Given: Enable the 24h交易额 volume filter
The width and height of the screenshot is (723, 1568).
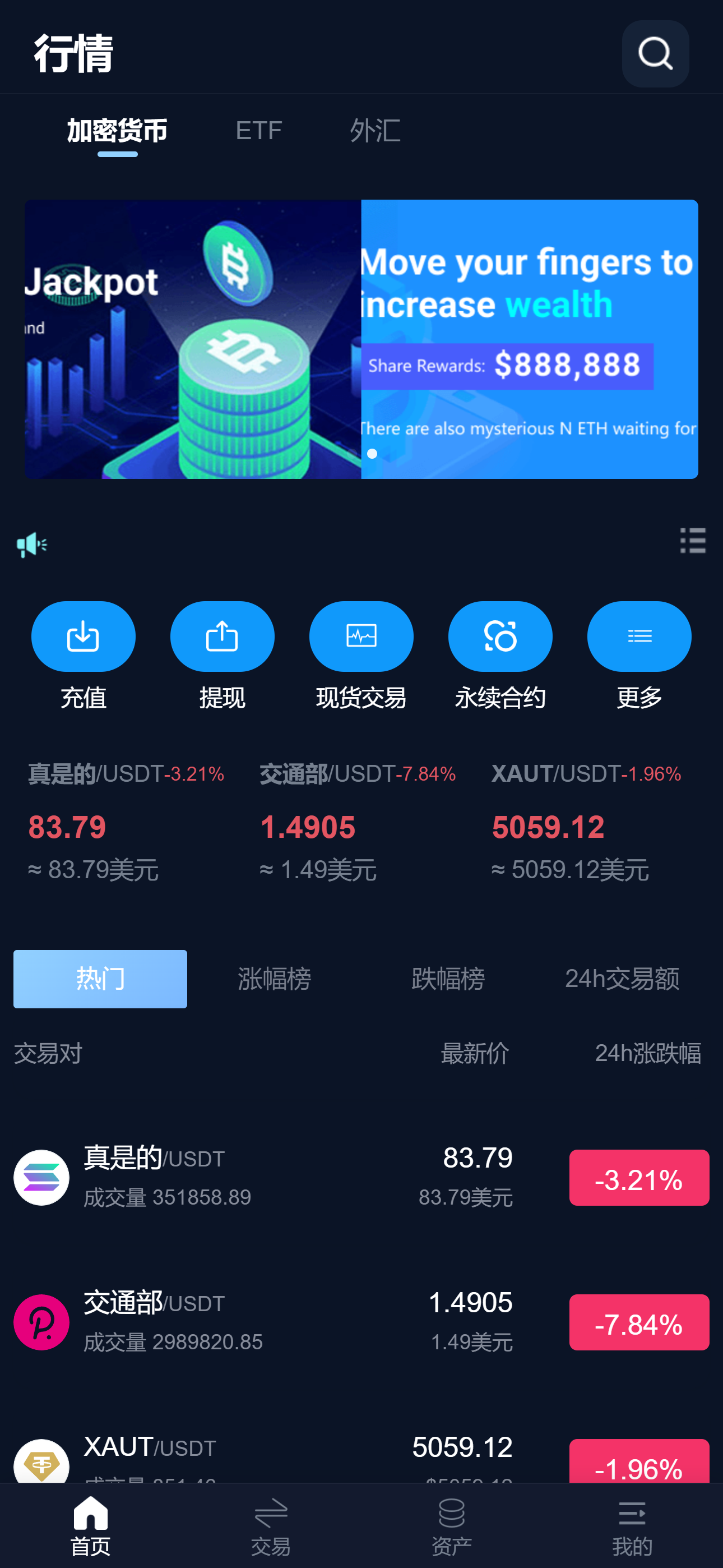Looking at the screenshot, I should click(x=623, y=979).
